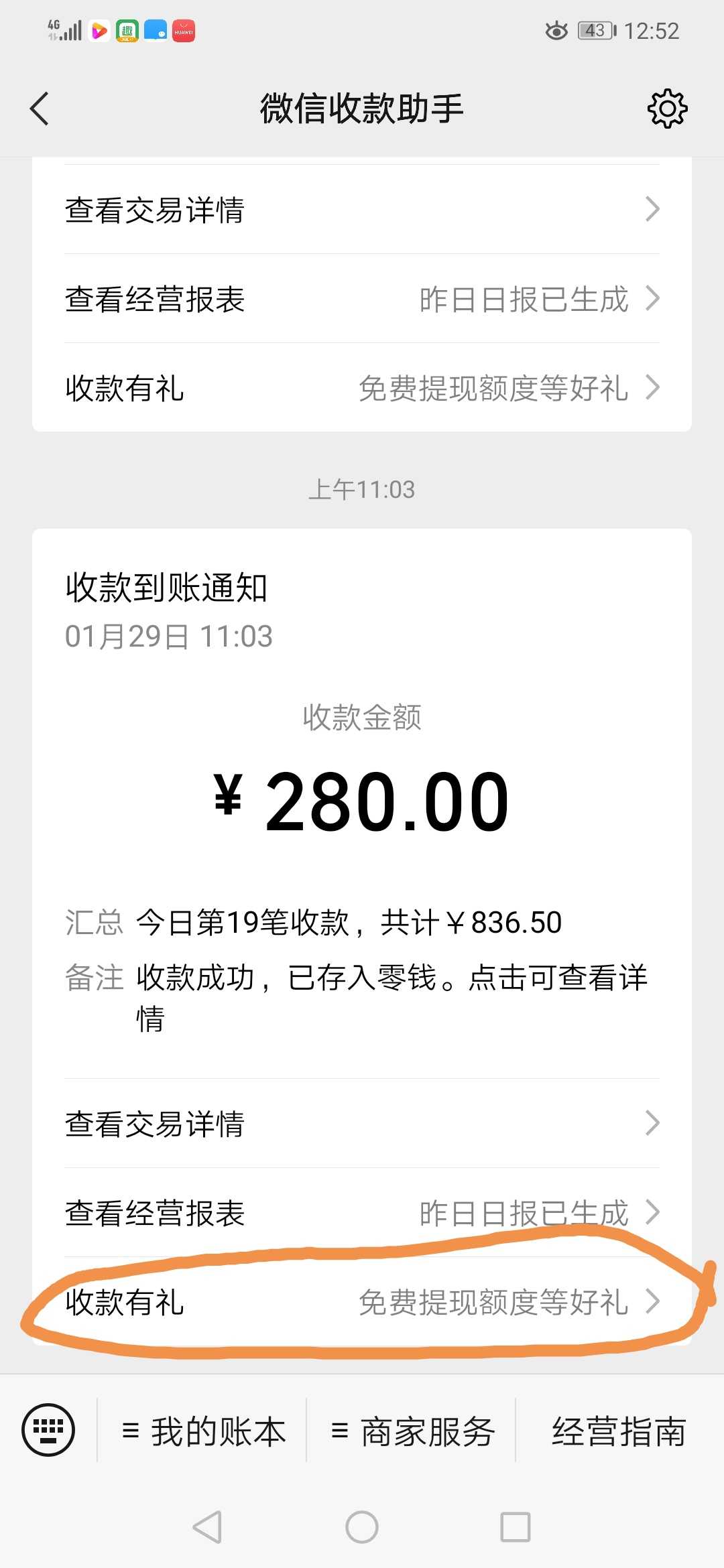
Task: Go back from 微信收款助手
Action: pyautogui.click(x=40, y=109)
